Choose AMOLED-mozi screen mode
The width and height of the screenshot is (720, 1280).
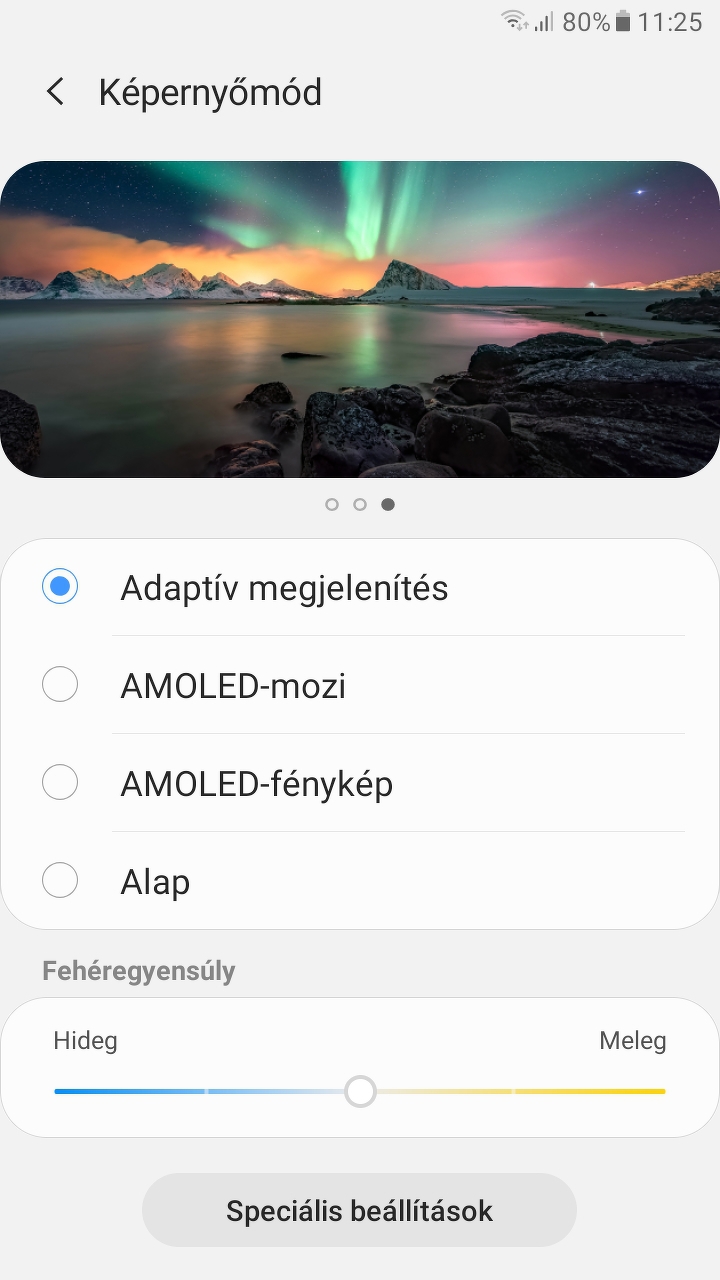click(60, 685)
